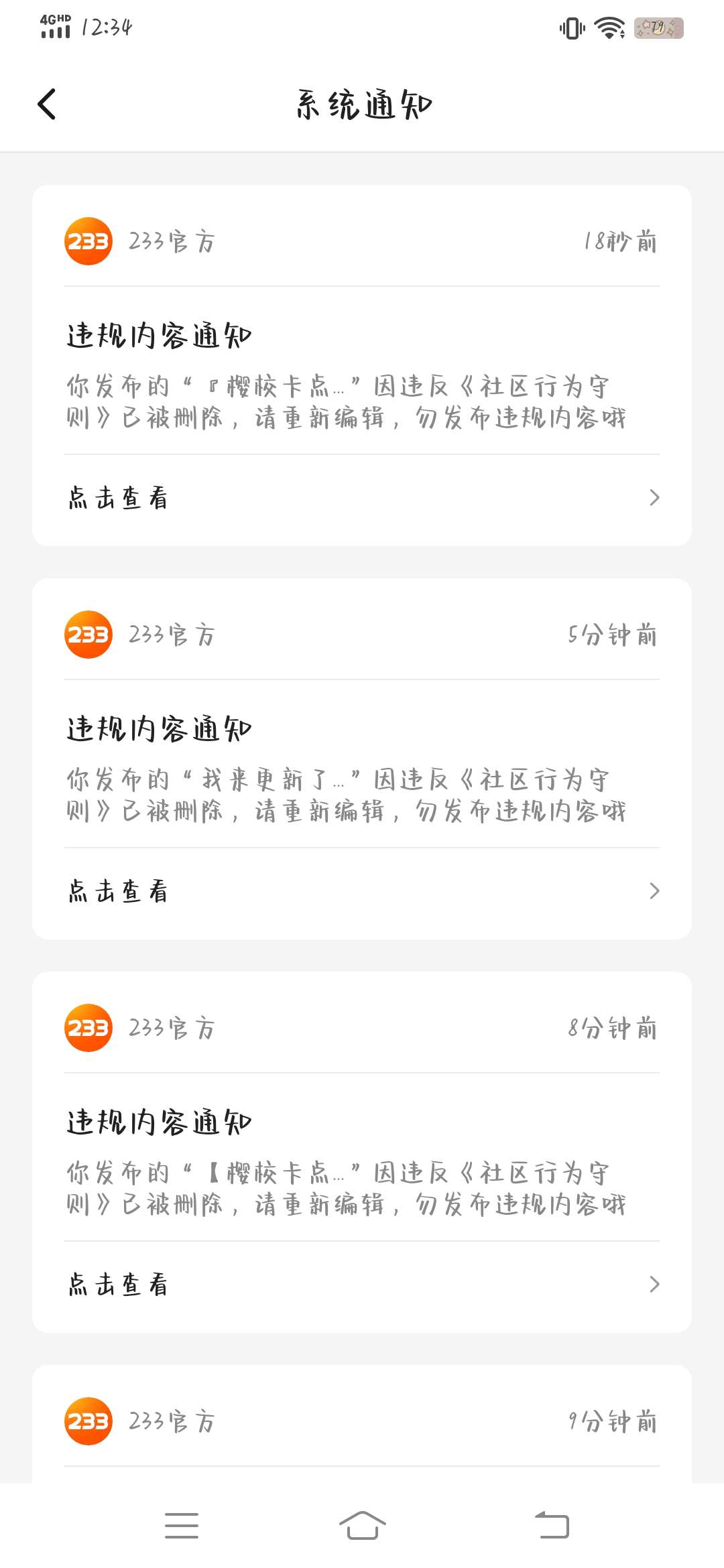Tap the system back button
Image resolution: width=724 pixels, height=1568 pixels.
552,1526
